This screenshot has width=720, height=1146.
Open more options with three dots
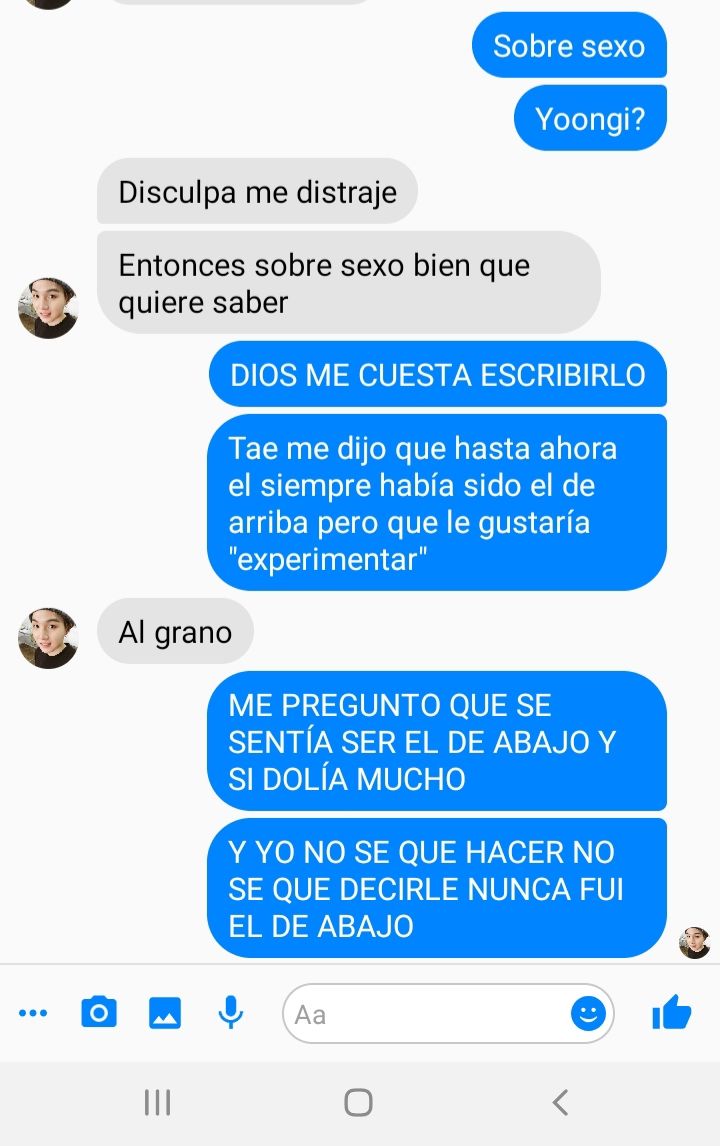coord(33,1014)
